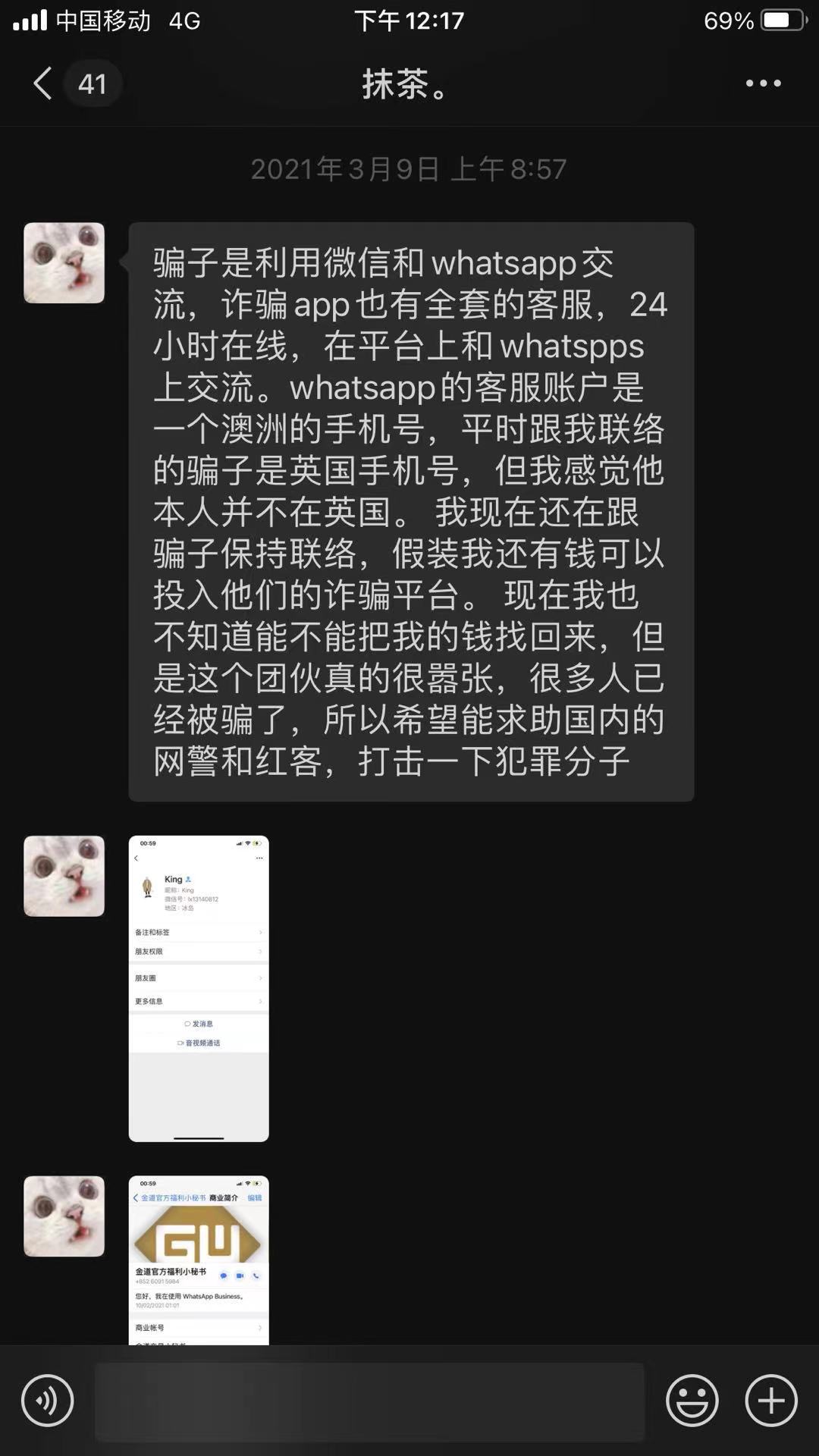Screen dimensions: 819x1456
Task: Open the GW WhatsApp Business screenshot image
Action: [199, 1260]
